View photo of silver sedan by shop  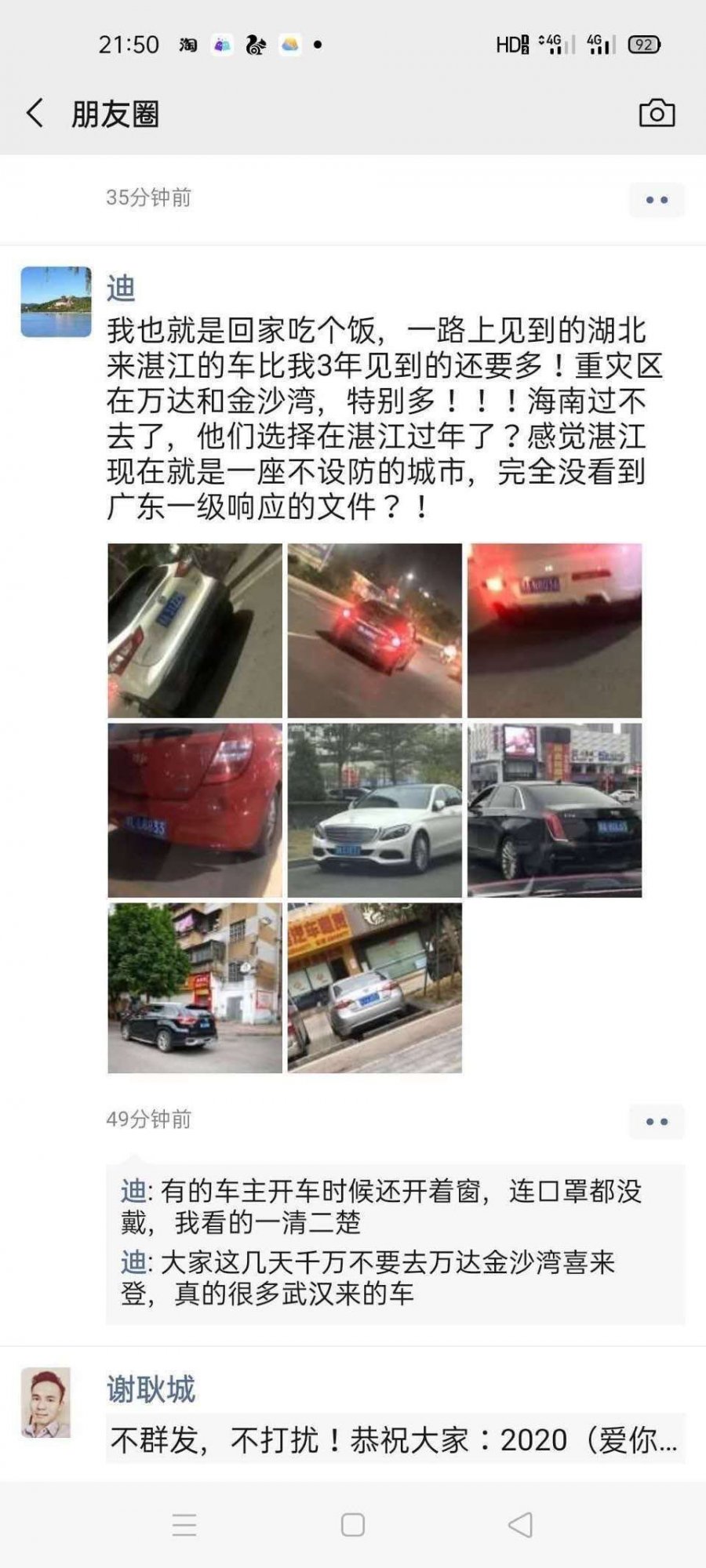click(x=374, y=988)
